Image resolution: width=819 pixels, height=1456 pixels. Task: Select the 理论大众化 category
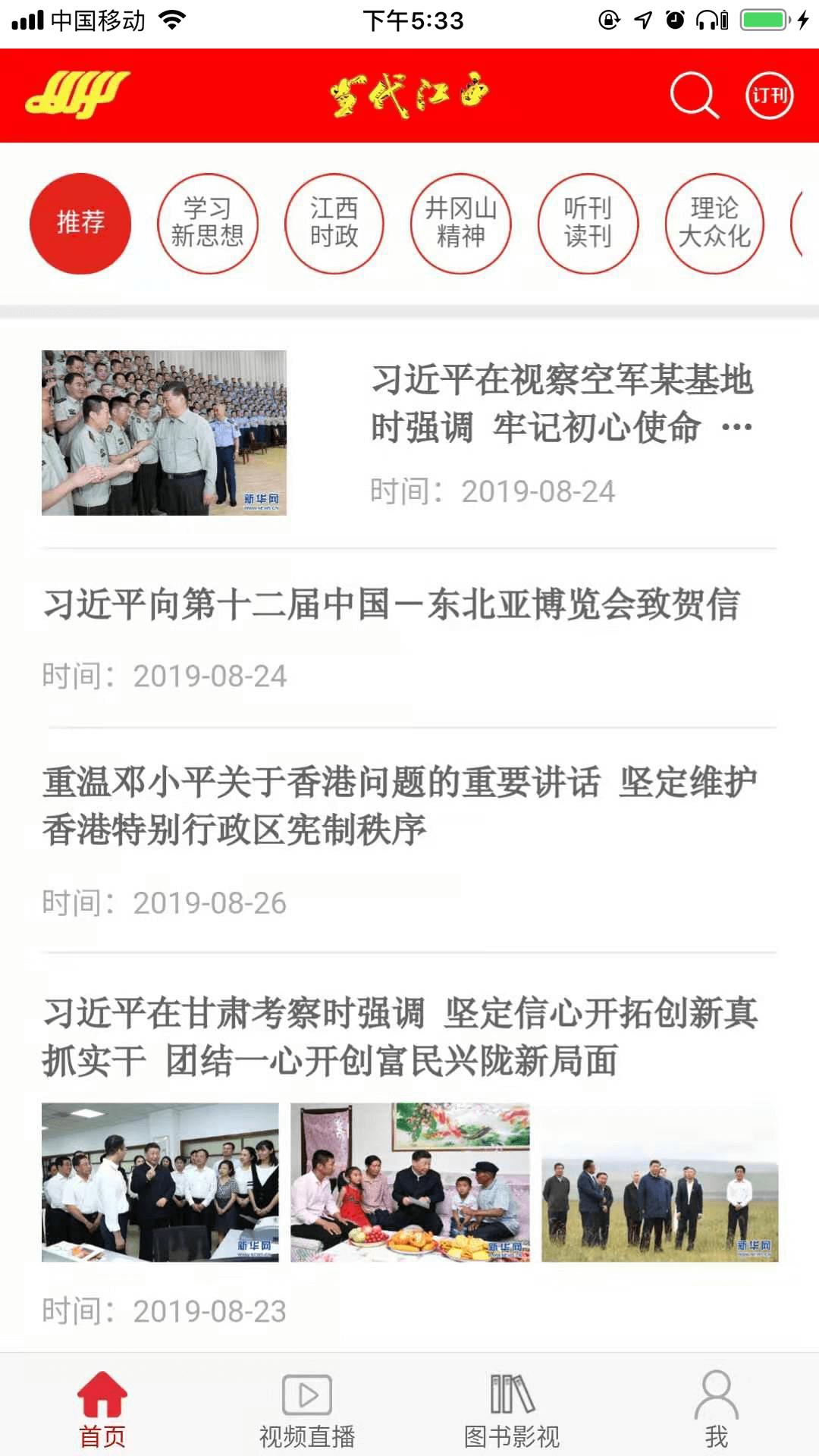[714, 223]
